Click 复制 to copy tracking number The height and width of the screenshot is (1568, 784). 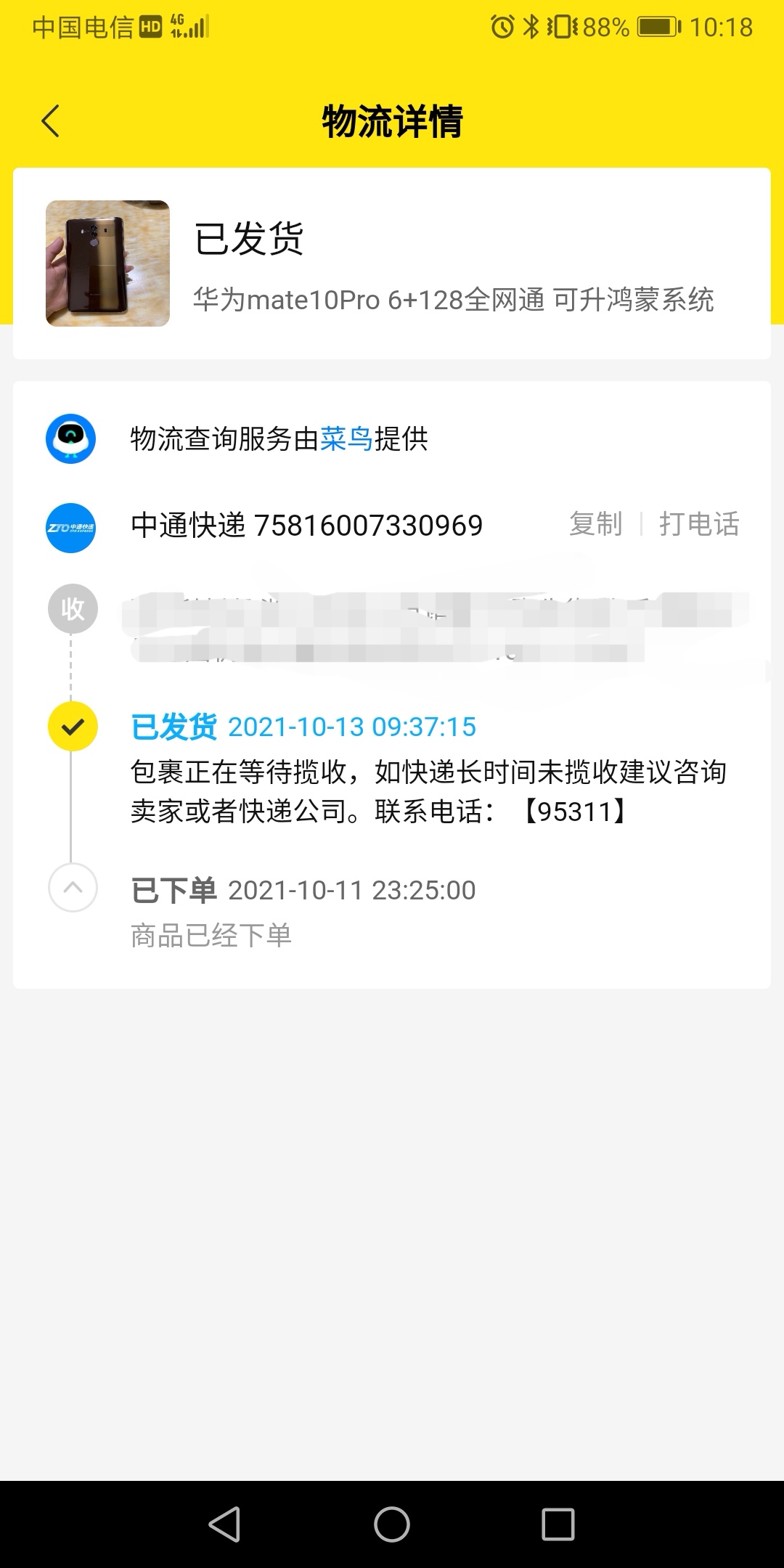(x=595, y=525)
